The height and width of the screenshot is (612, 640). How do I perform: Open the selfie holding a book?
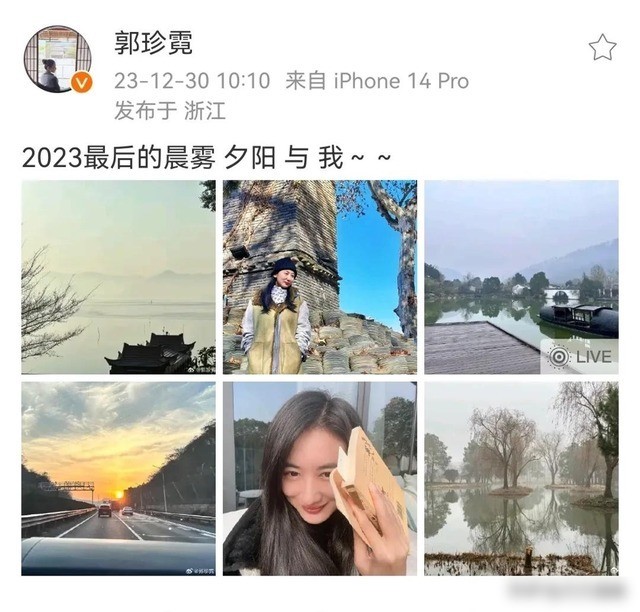(319, 478)
